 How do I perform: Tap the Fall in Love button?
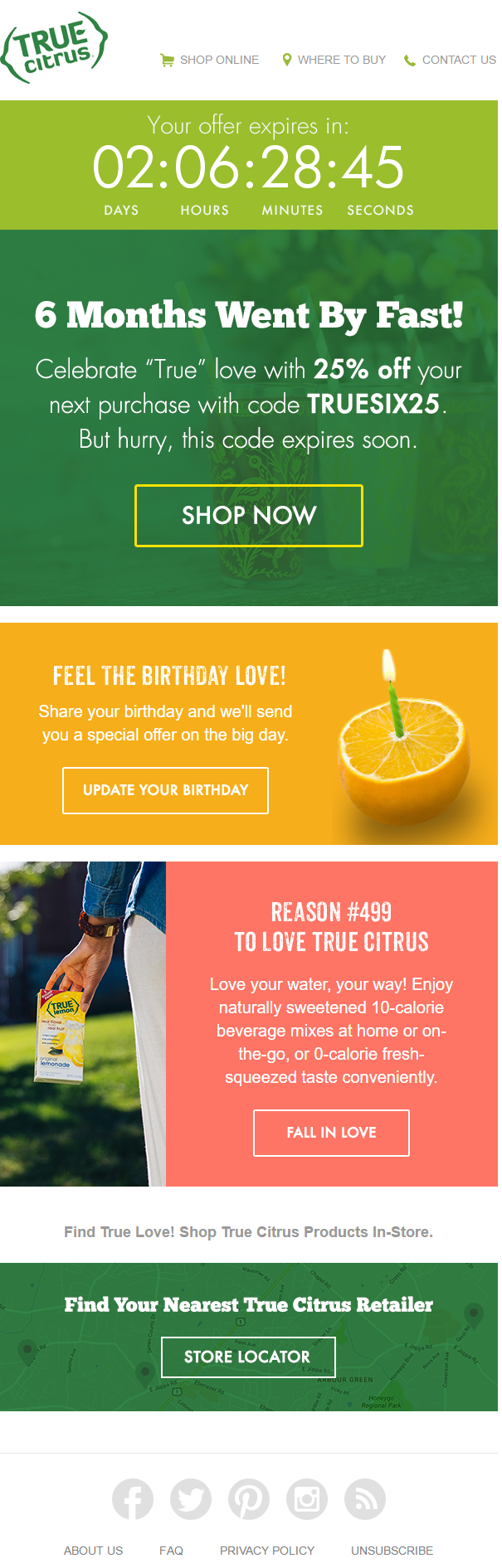point(331,1133)
